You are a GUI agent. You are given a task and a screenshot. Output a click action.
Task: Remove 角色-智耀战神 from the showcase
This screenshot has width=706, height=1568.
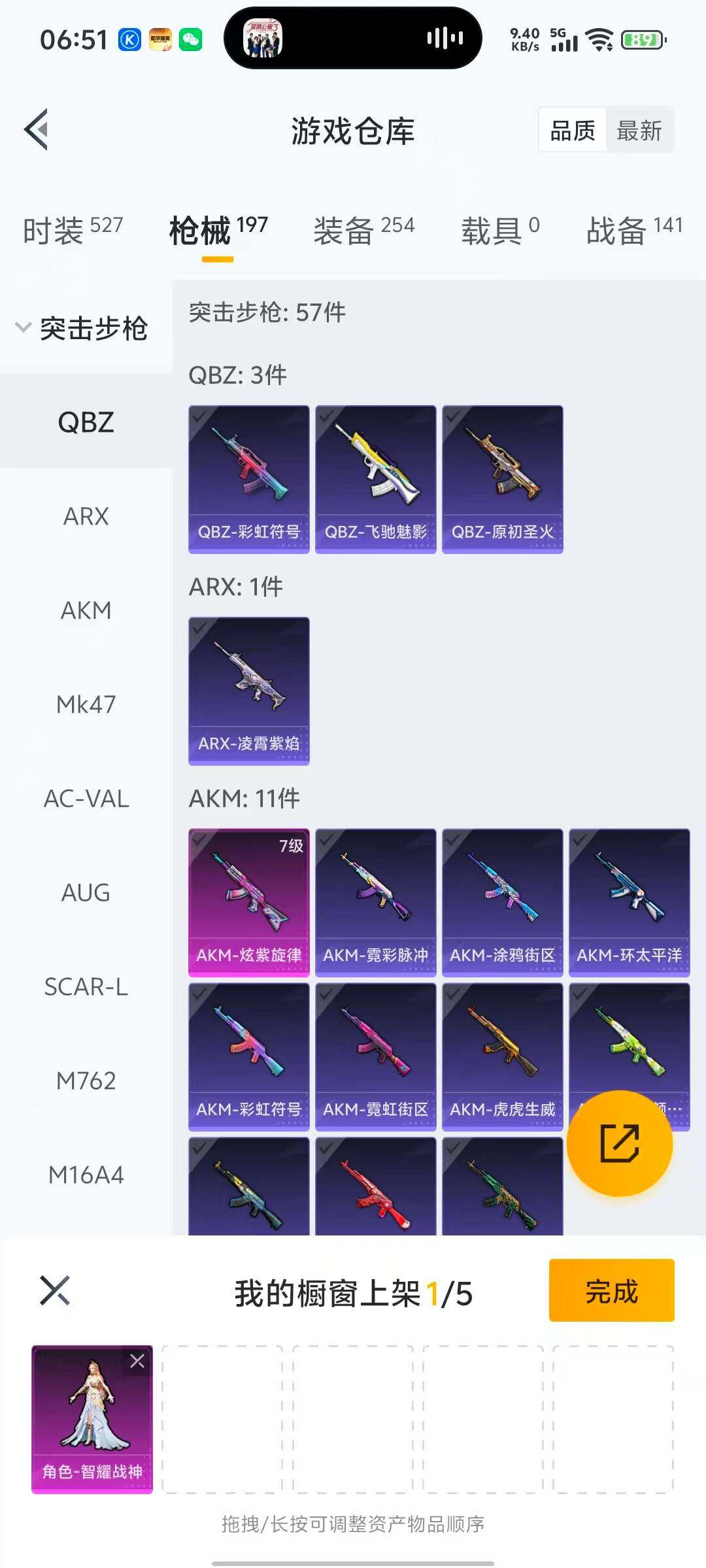[137, 1361]
